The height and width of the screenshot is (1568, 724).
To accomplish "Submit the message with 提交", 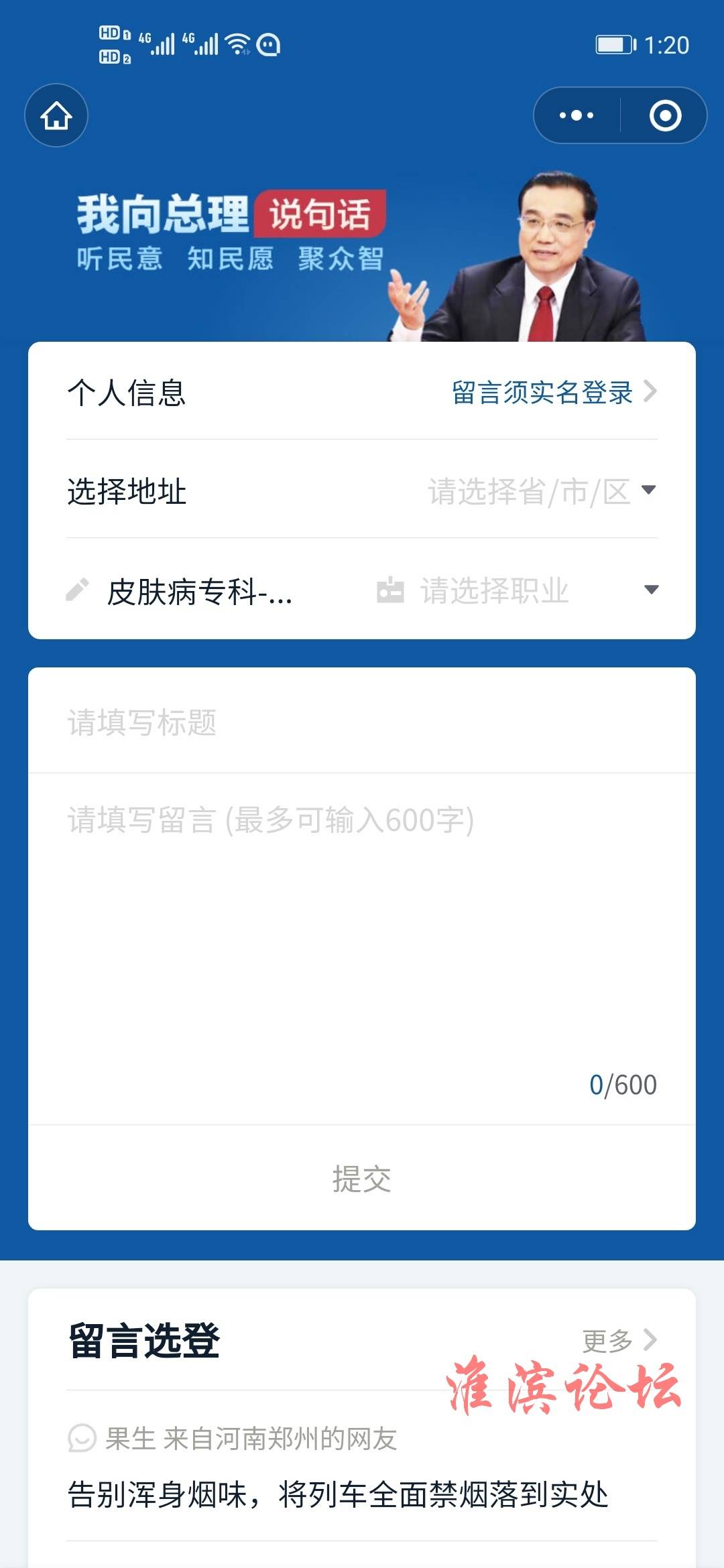I will tap(362, 1179).
